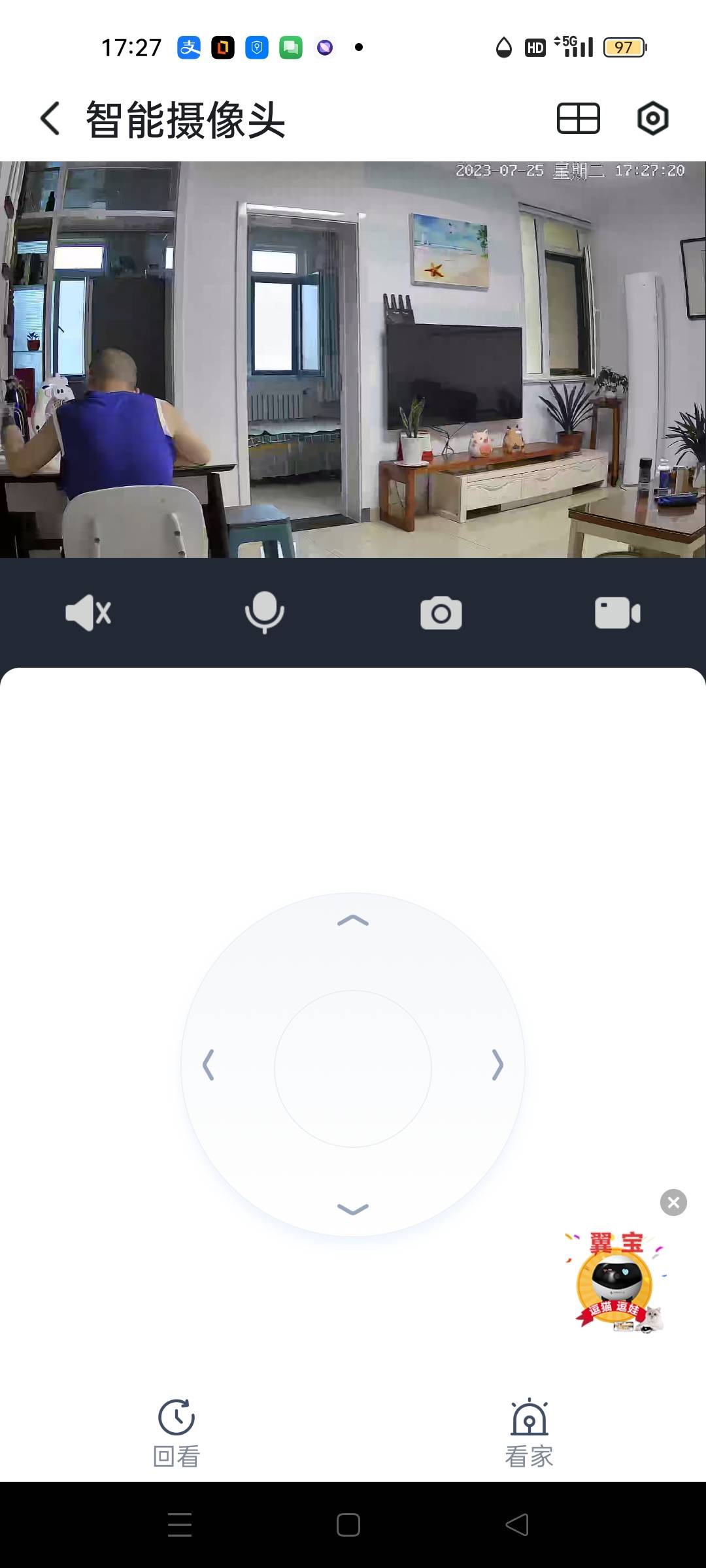Dismiss the 翼宝 floating promo
The height and width of the screenshot is (1568, 706).
[x=673, y=1202]
